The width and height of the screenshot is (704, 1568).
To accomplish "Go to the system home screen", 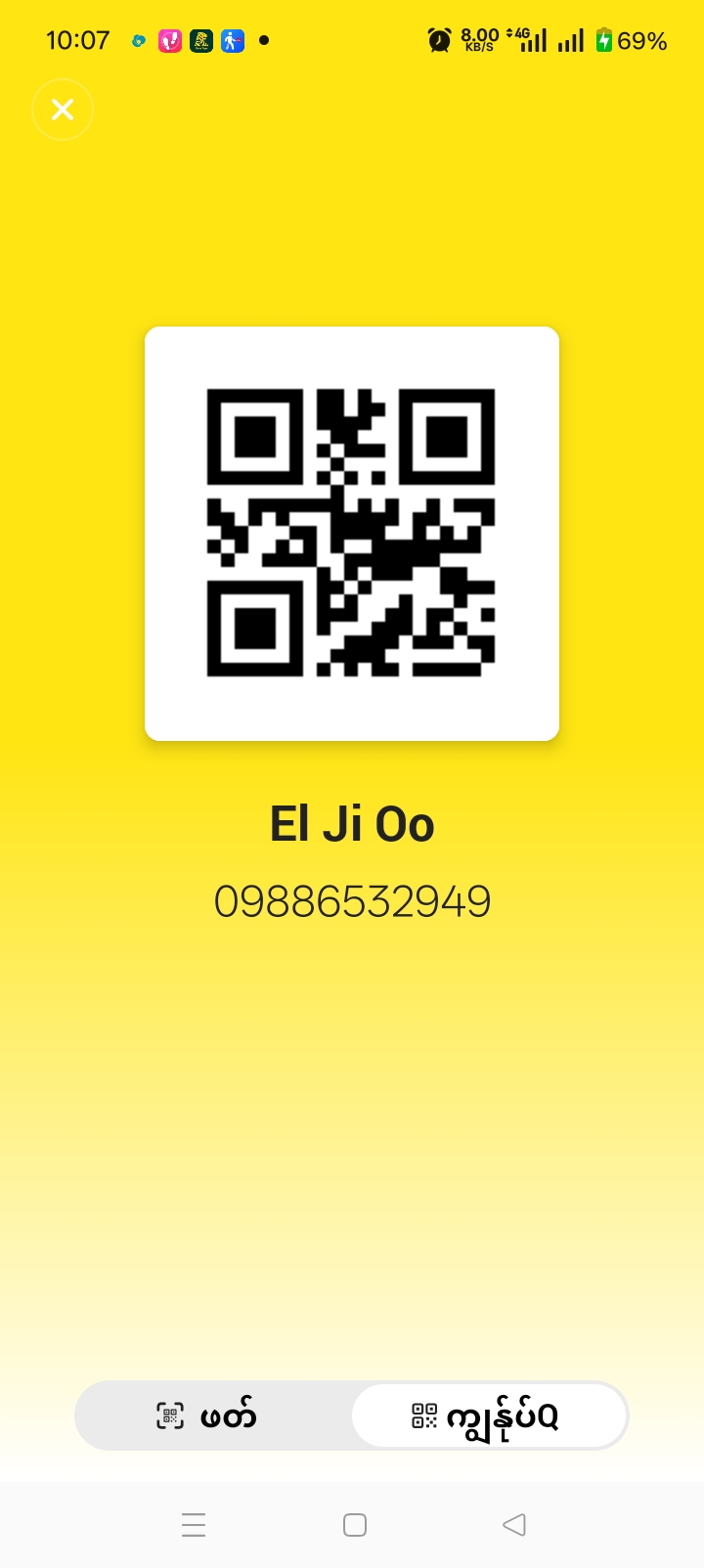I will point(354,1525).
